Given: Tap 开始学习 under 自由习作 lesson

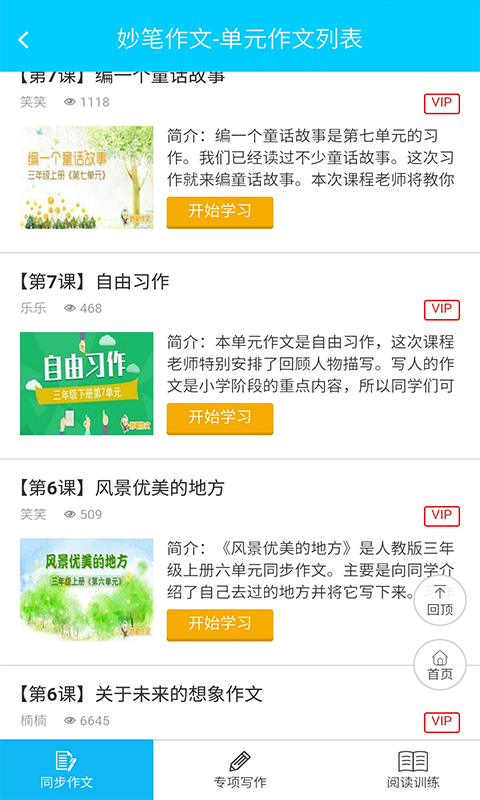Looking at the screenshot, I should pos(220,418).
